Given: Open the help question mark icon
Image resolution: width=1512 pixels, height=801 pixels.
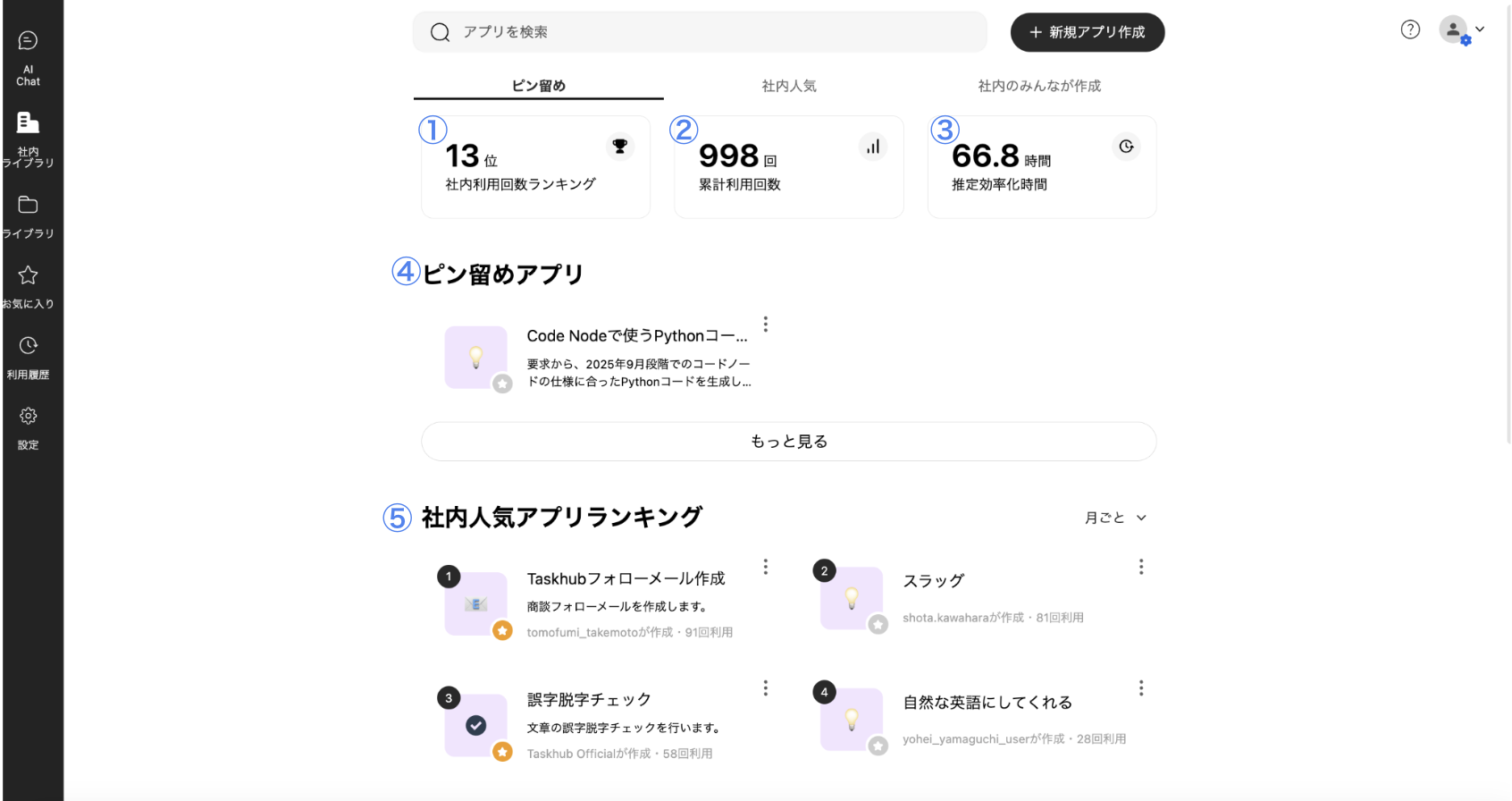Looking at the screenshot, I should (1410, 30).
